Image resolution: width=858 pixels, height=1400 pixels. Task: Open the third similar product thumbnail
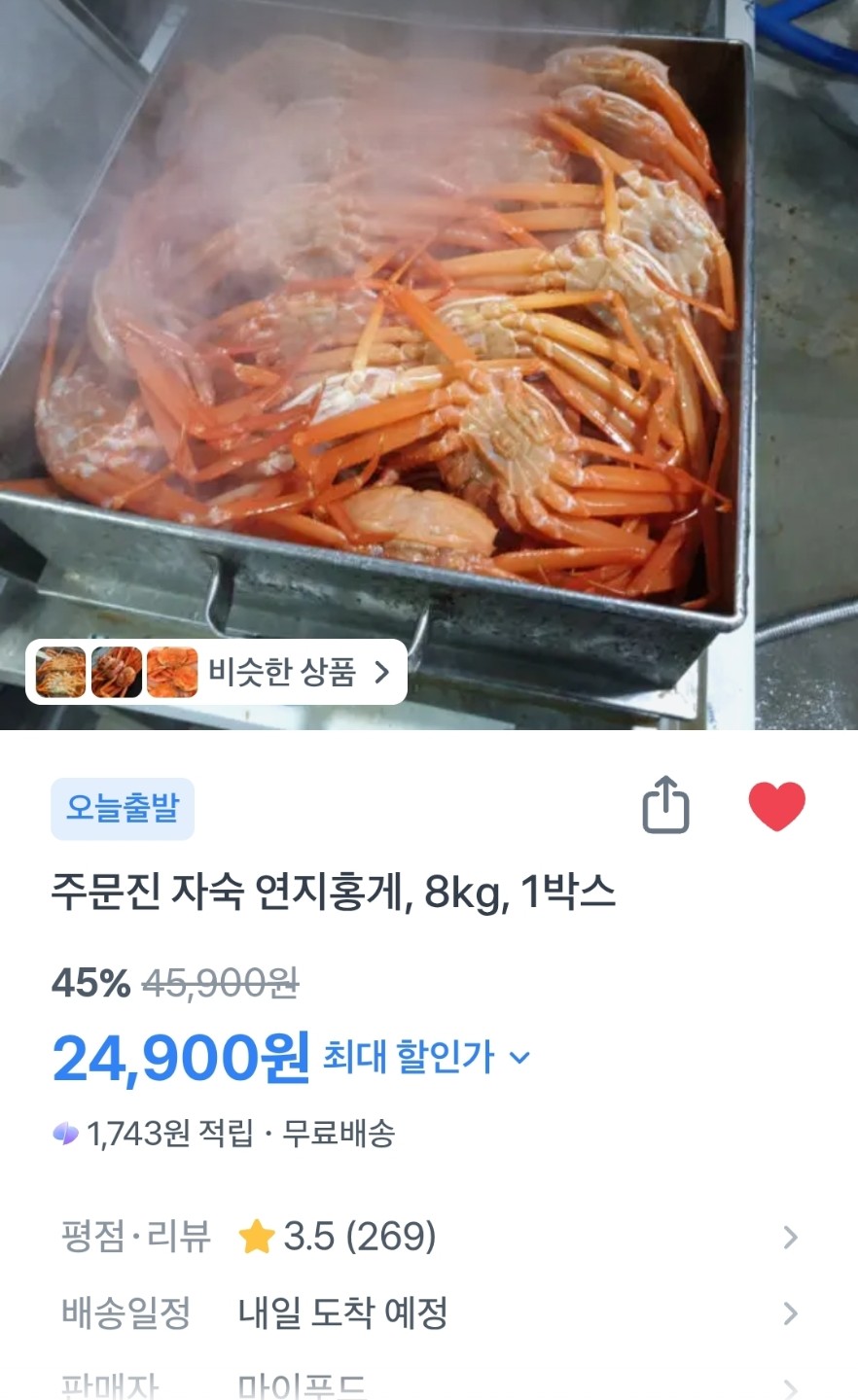(171, 672)
